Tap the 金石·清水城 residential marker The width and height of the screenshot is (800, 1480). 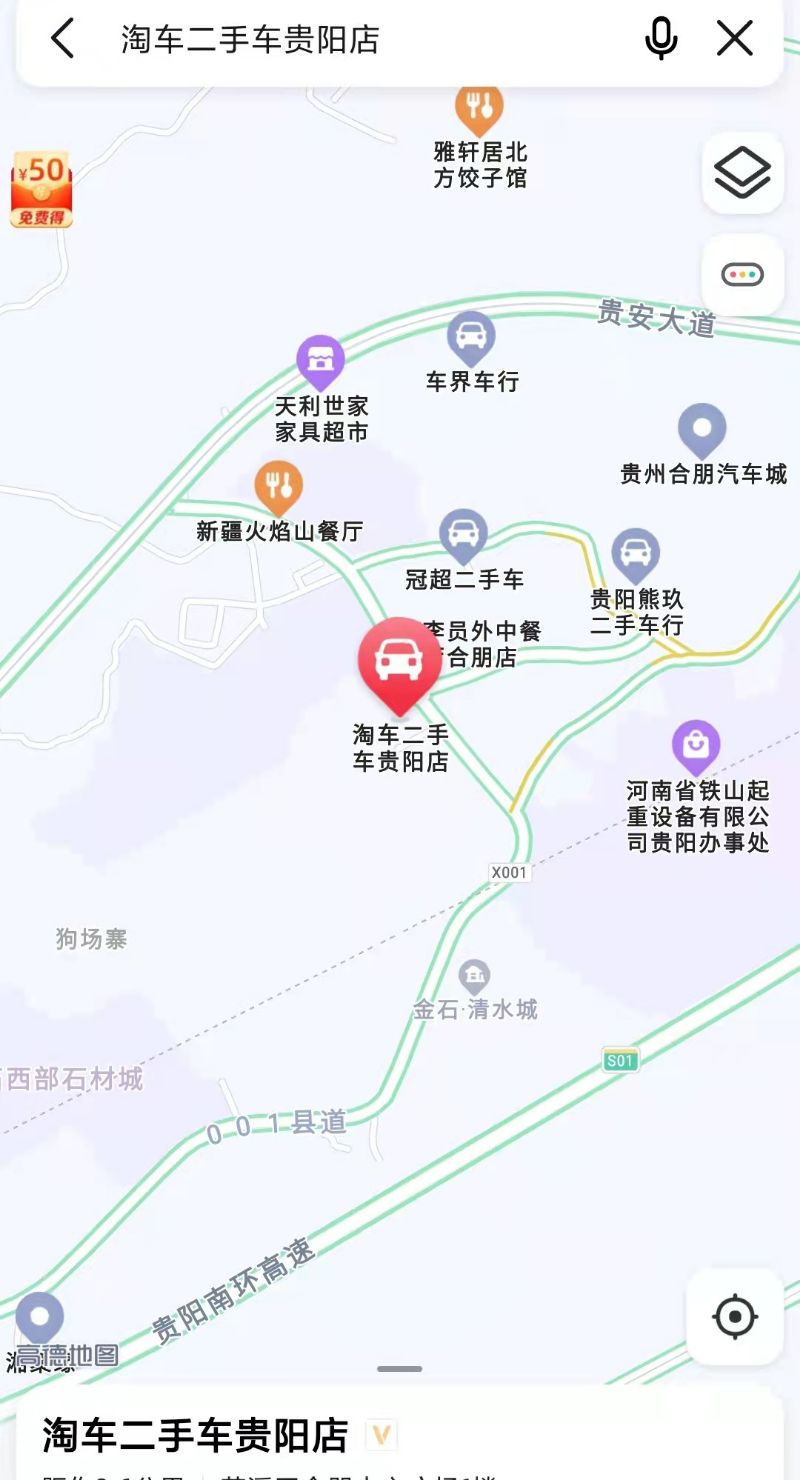474,974
